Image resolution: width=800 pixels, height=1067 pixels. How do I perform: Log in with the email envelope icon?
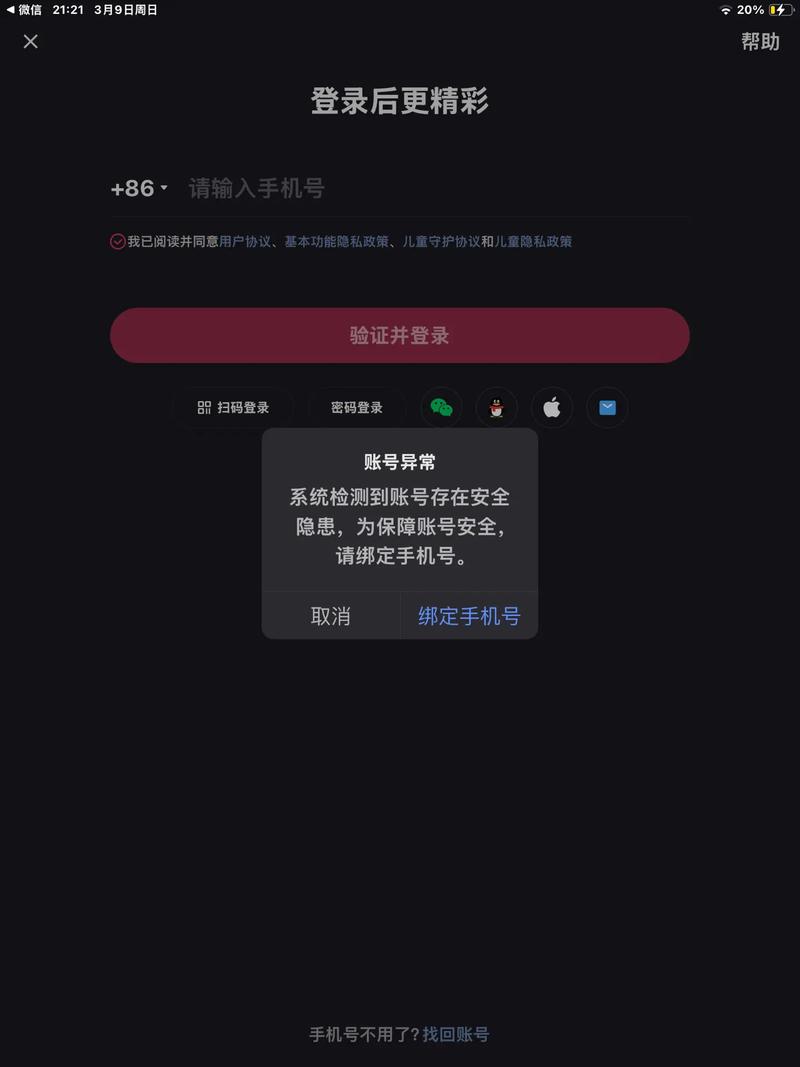tap(607, 408)
